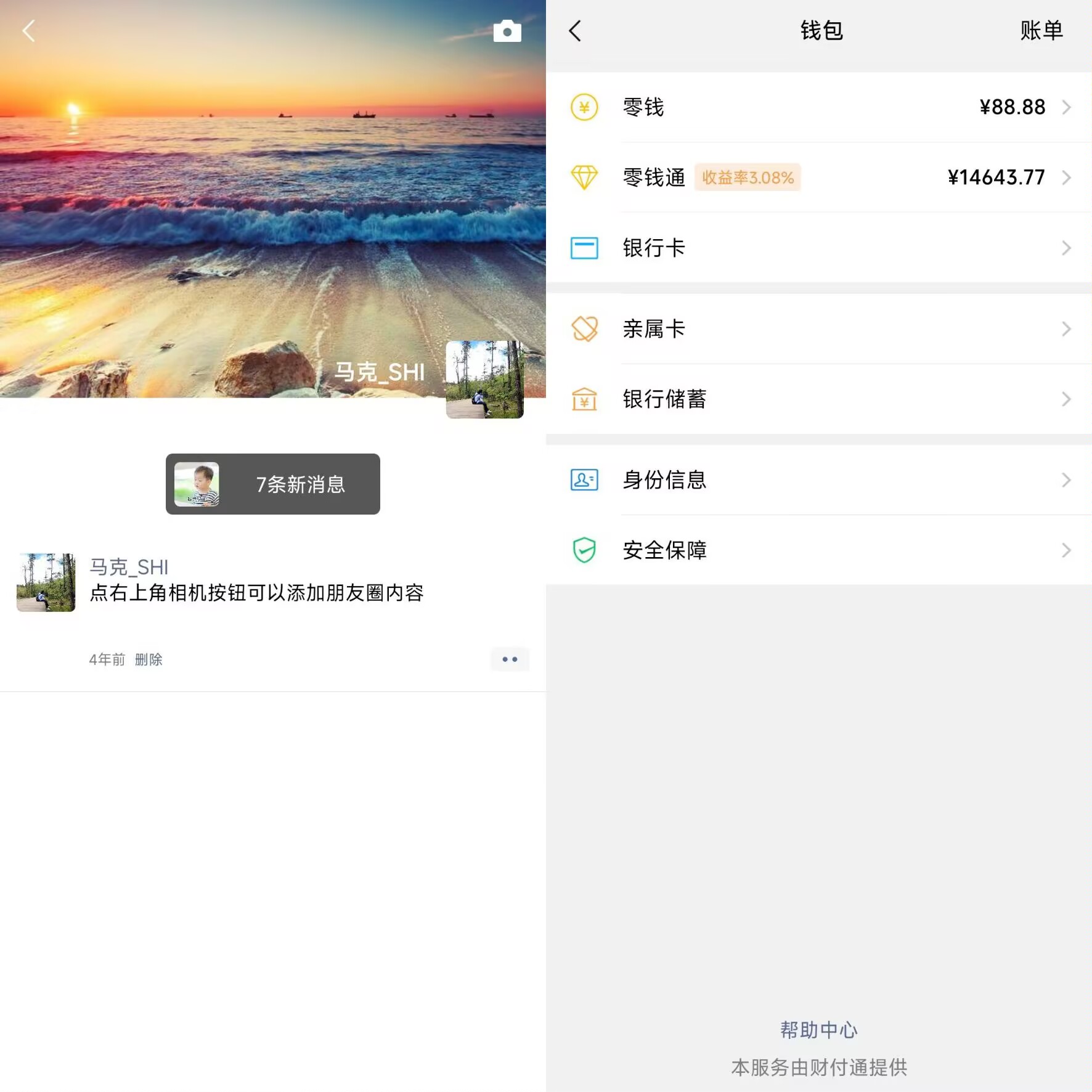
Task: Open the 安全保障 row
Action: click(x=818, y=550)
